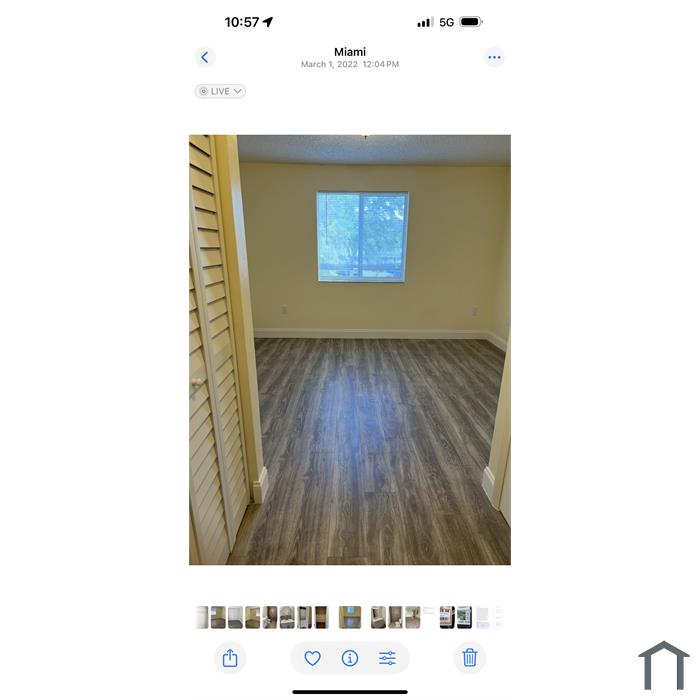Expand the LIVE photo options dropdown

point(220,91)
